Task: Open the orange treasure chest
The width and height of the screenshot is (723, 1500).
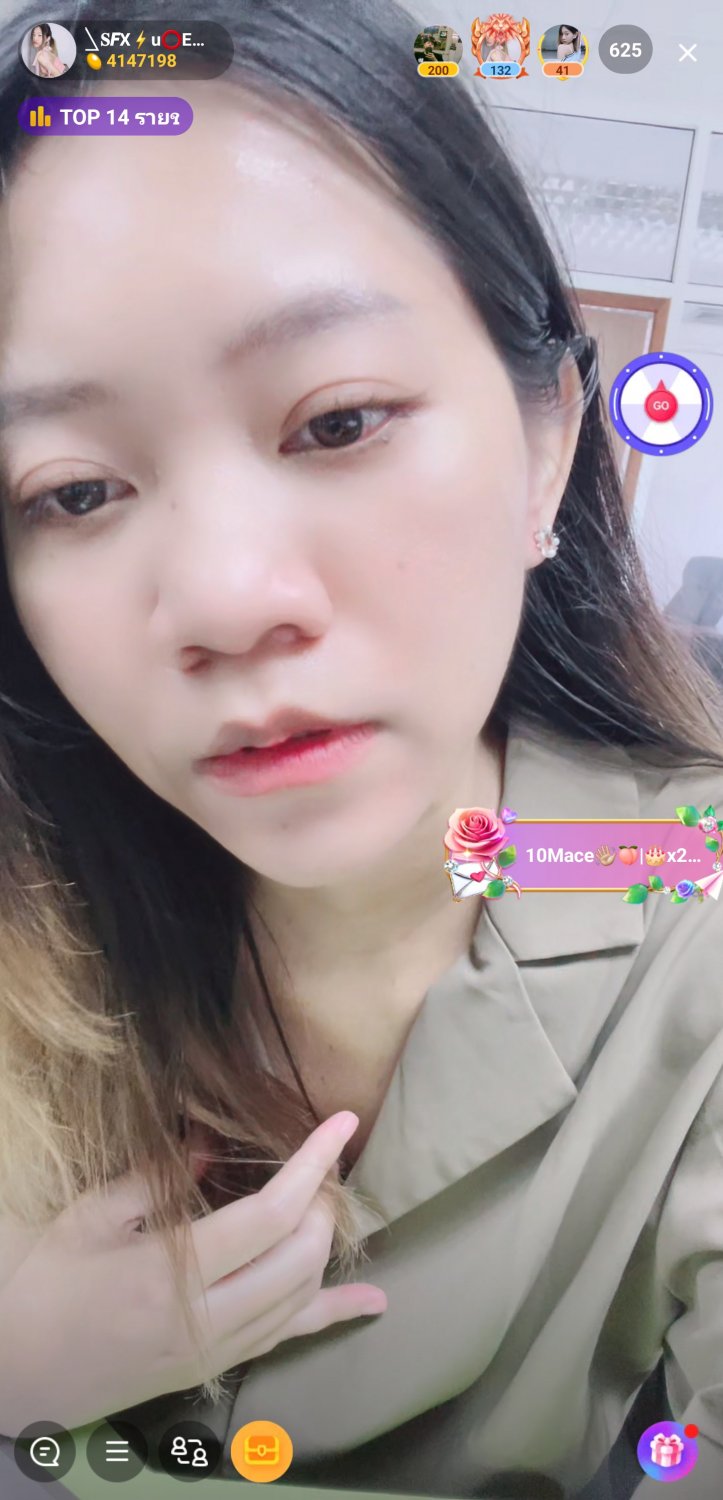Action: (262, 1451)
